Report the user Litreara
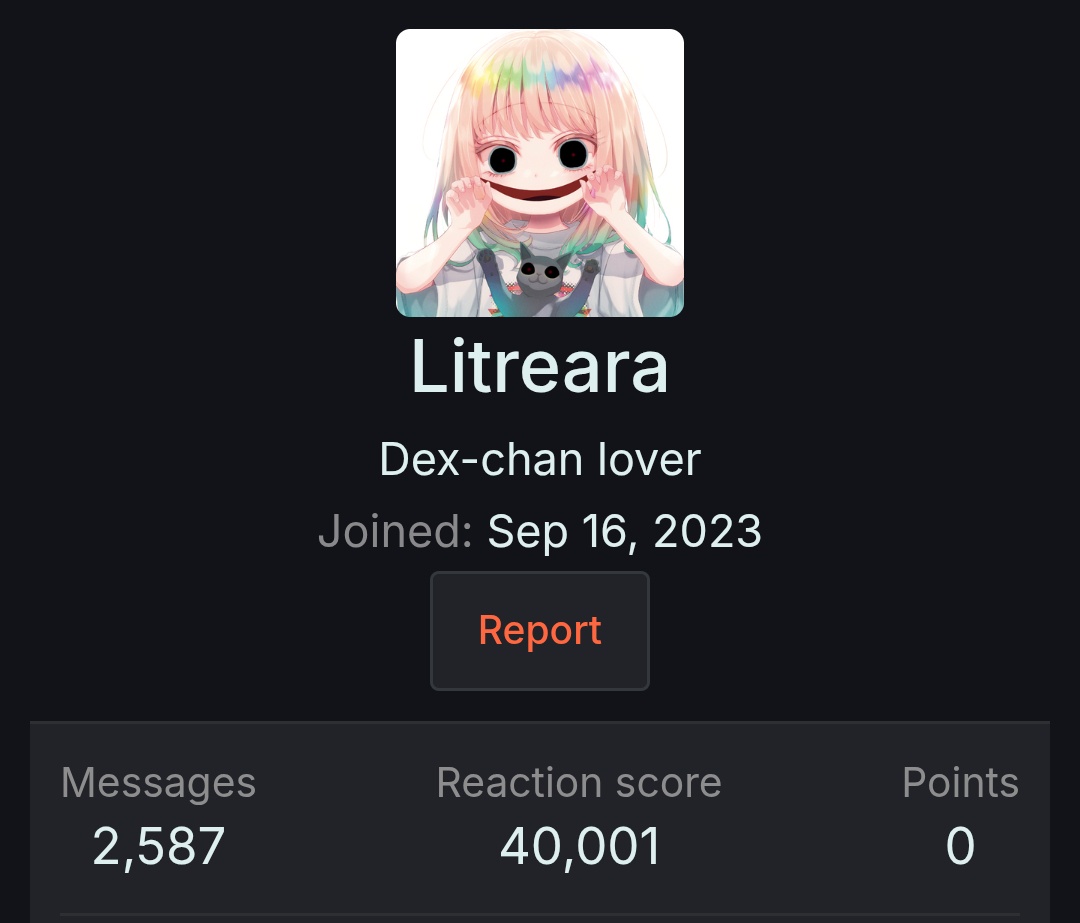The width and height of the screenshot is (1080, 923). coord(540,631)
